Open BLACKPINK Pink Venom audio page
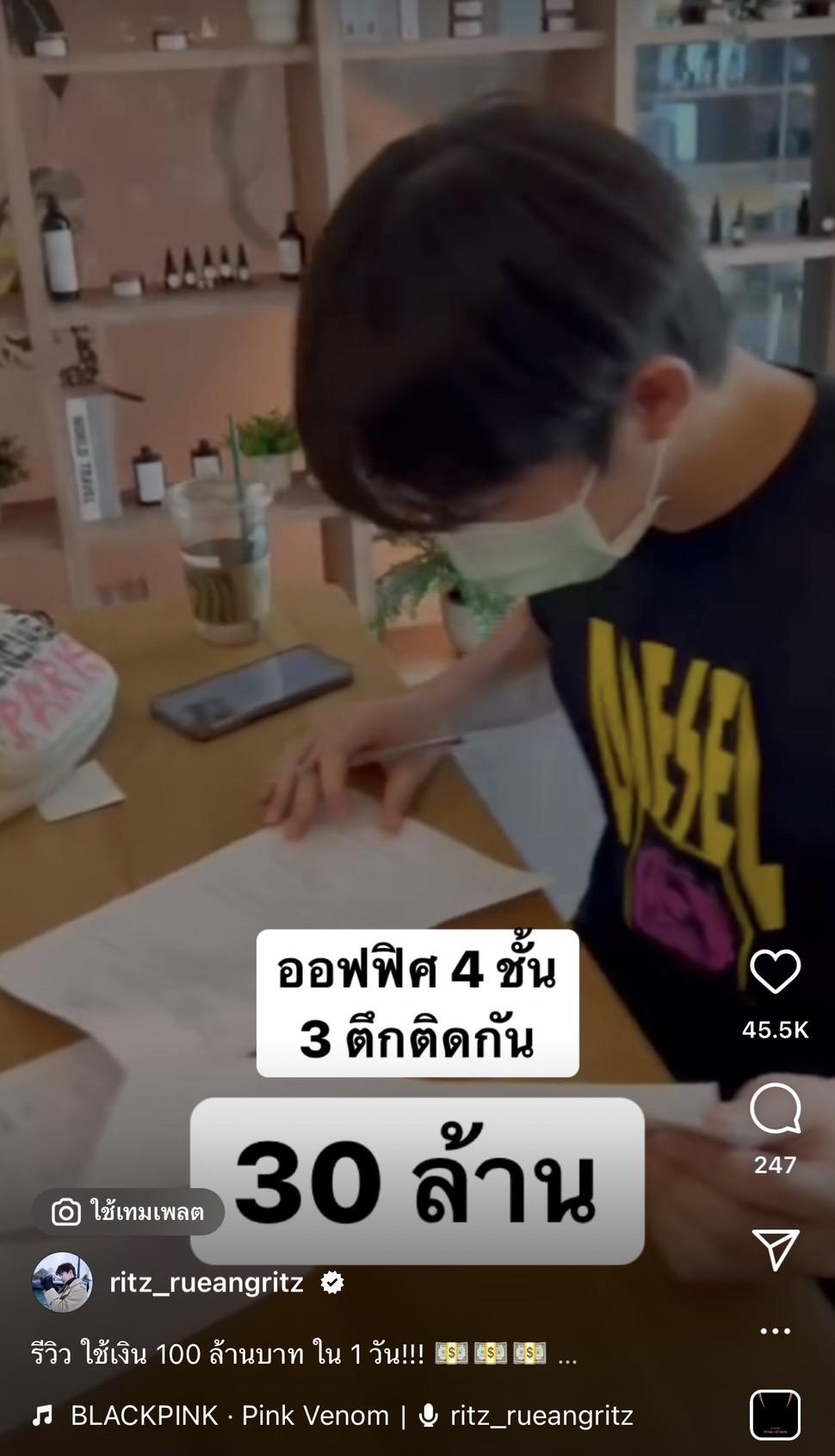The image size is (835, 1456). [229, 1416]
